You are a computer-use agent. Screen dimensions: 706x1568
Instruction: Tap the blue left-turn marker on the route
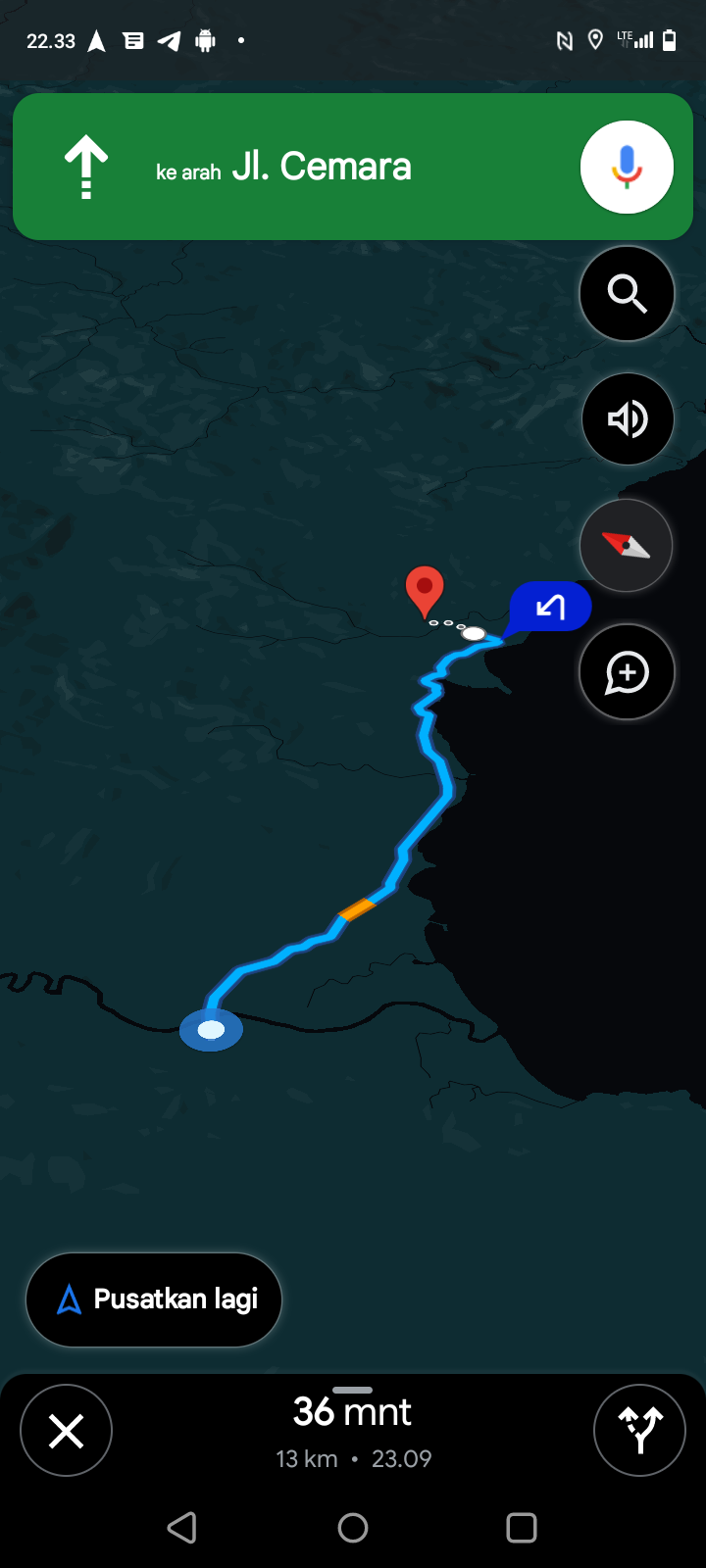tap(549, 609)
